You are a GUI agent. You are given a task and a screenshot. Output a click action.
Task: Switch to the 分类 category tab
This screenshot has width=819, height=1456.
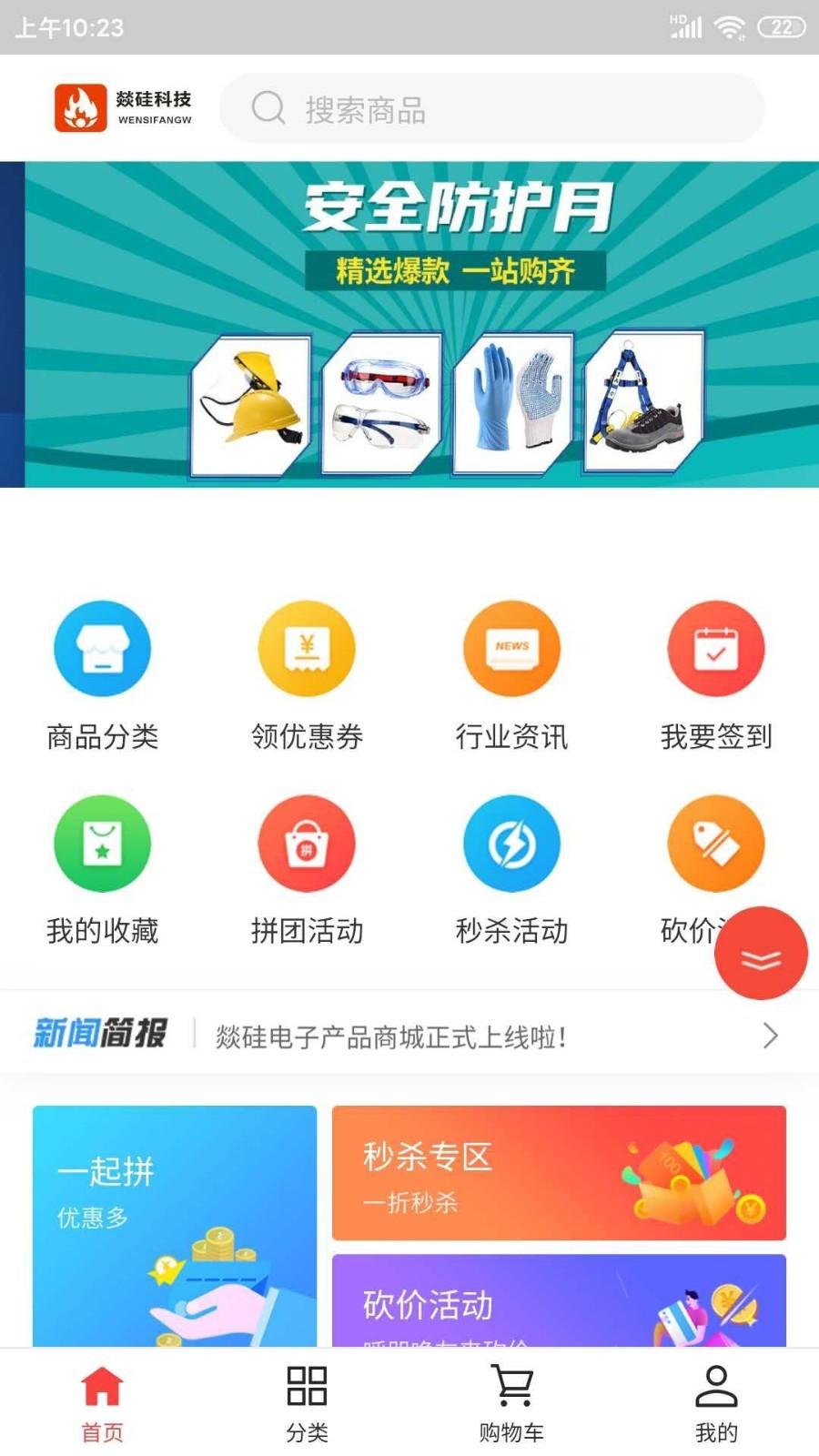(x=307, y=1401)
